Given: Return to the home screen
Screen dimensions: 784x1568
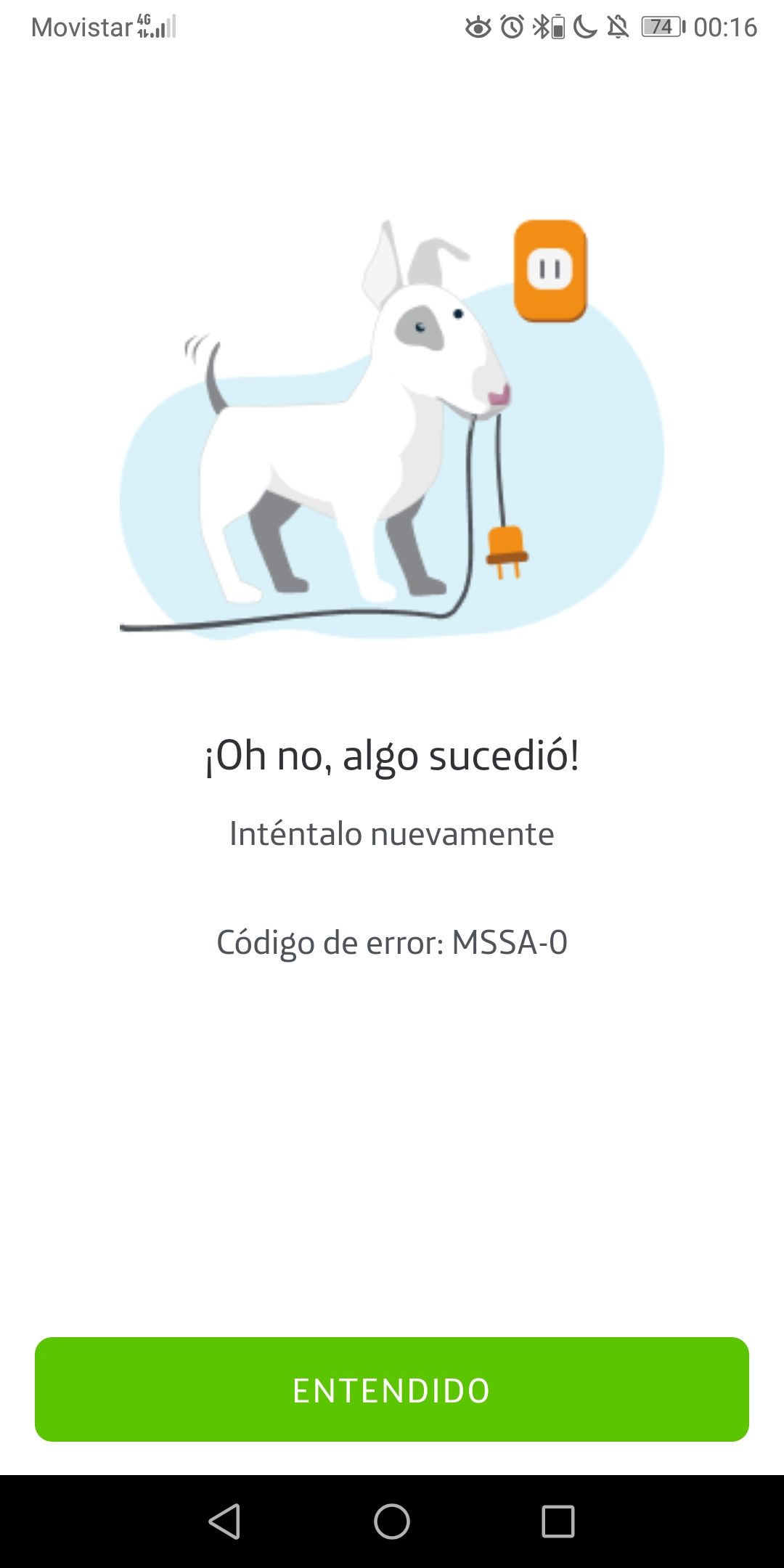Looking at the screenshot, I should (x=392, y=1521).
